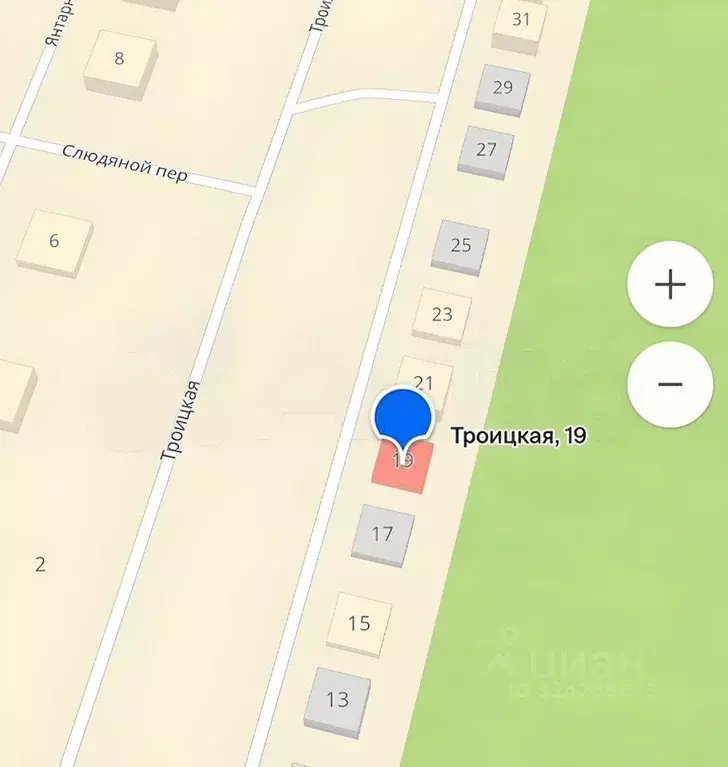Screen dimensions: 728x767
Task: Zoom out of the map
Action: pos(669,385)
